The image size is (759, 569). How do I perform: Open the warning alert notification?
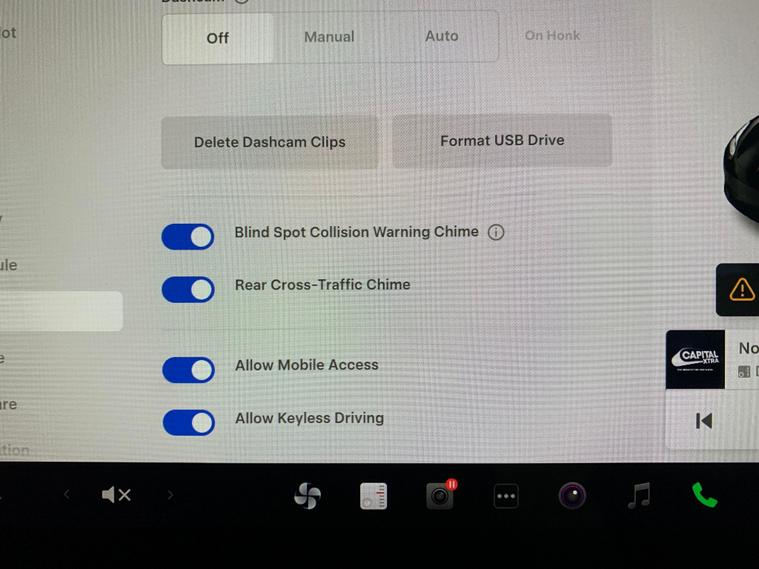[742, 290]
